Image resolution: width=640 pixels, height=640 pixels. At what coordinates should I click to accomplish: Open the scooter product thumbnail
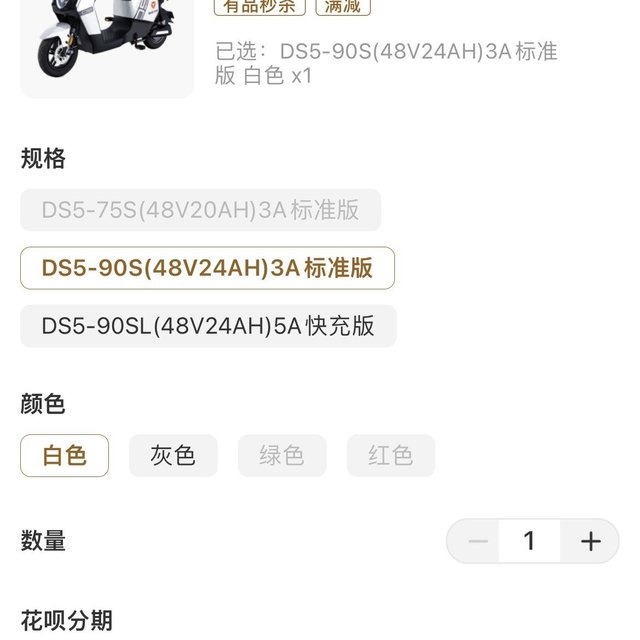(106, 45)
